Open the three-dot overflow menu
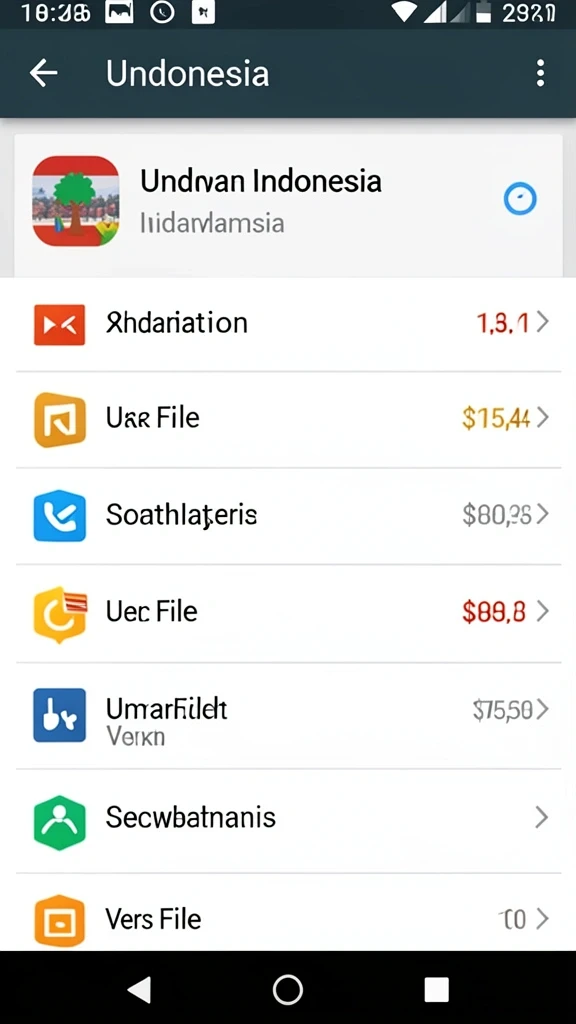 click(x=540, y=73)
